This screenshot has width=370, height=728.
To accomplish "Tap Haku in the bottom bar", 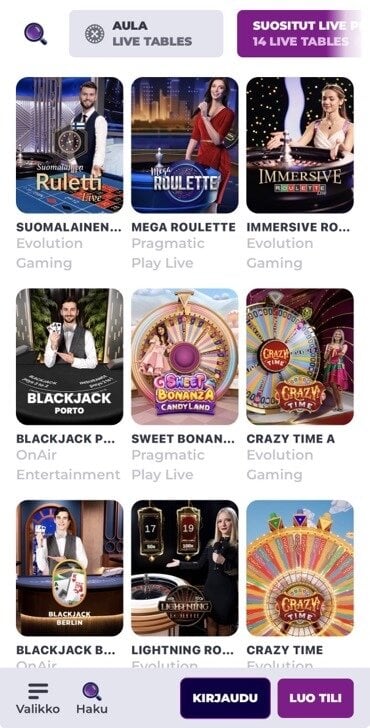I will pyautogui.click(x=92, y=698).
